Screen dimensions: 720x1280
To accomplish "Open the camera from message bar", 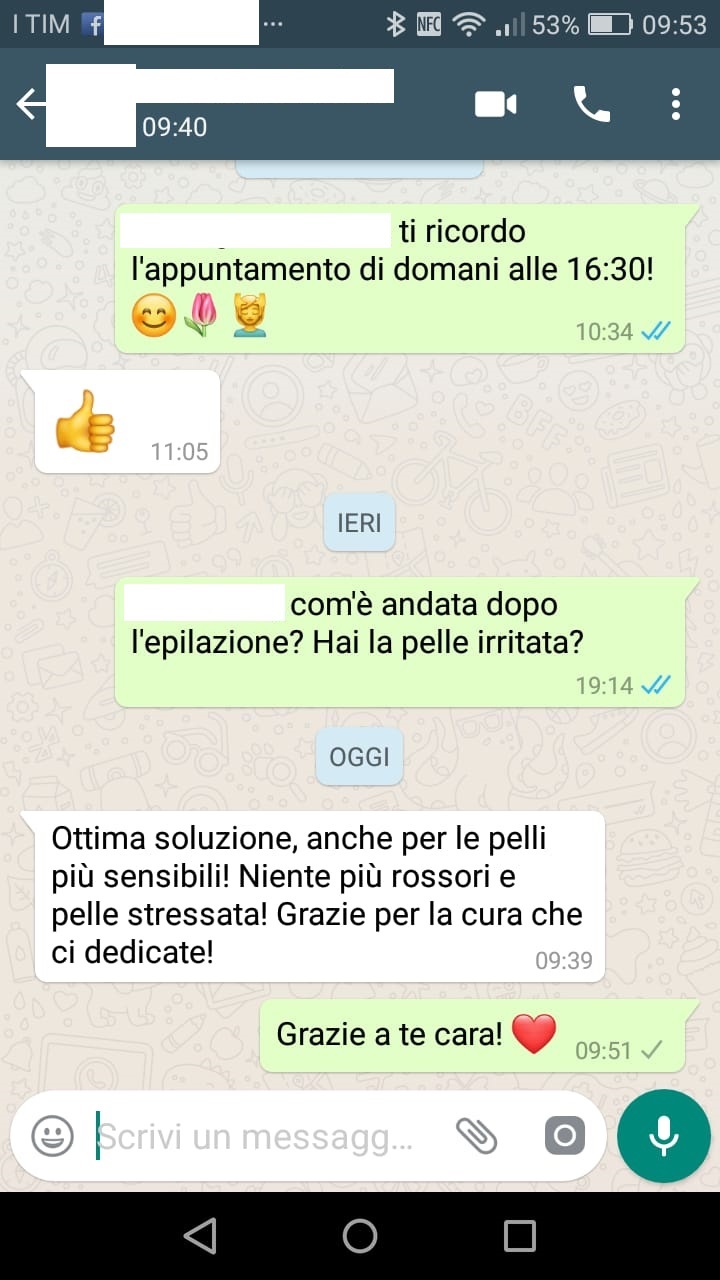I will [x=564, y=1135].
